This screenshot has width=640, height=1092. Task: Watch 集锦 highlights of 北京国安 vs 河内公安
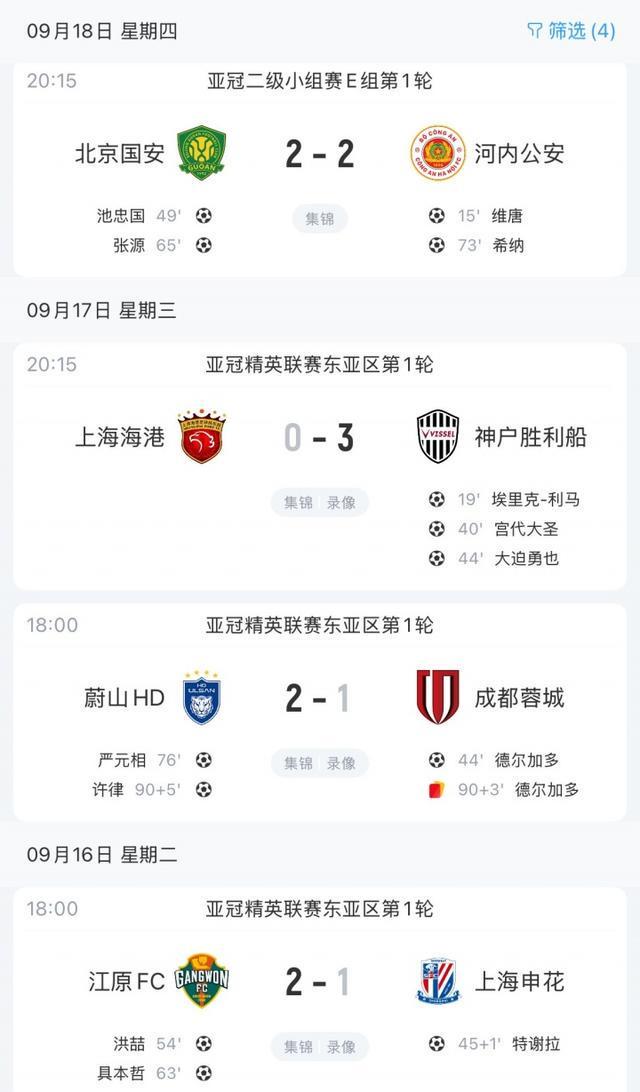click(x=320, y=218)
